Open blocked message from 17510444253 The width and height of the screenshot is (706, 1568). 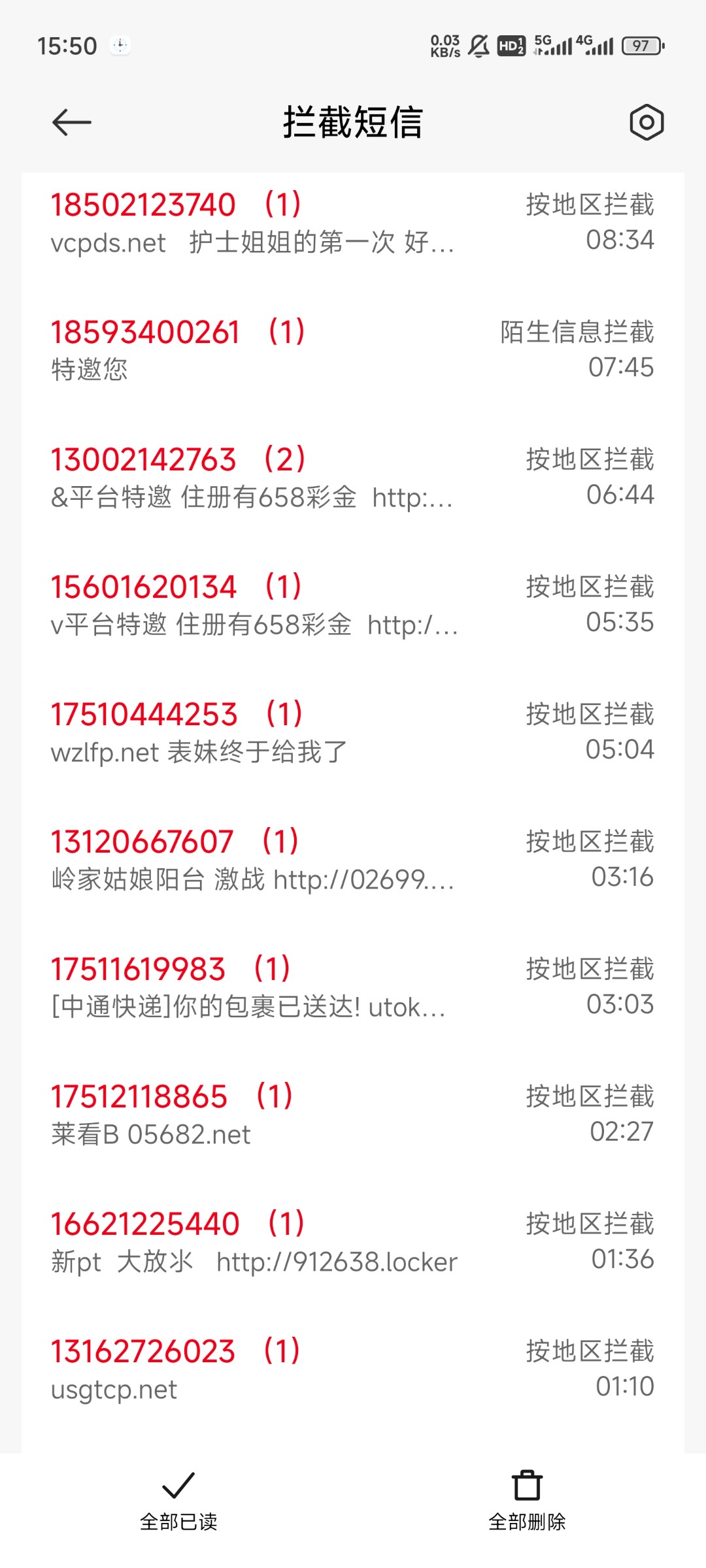(x=353, y=732)
